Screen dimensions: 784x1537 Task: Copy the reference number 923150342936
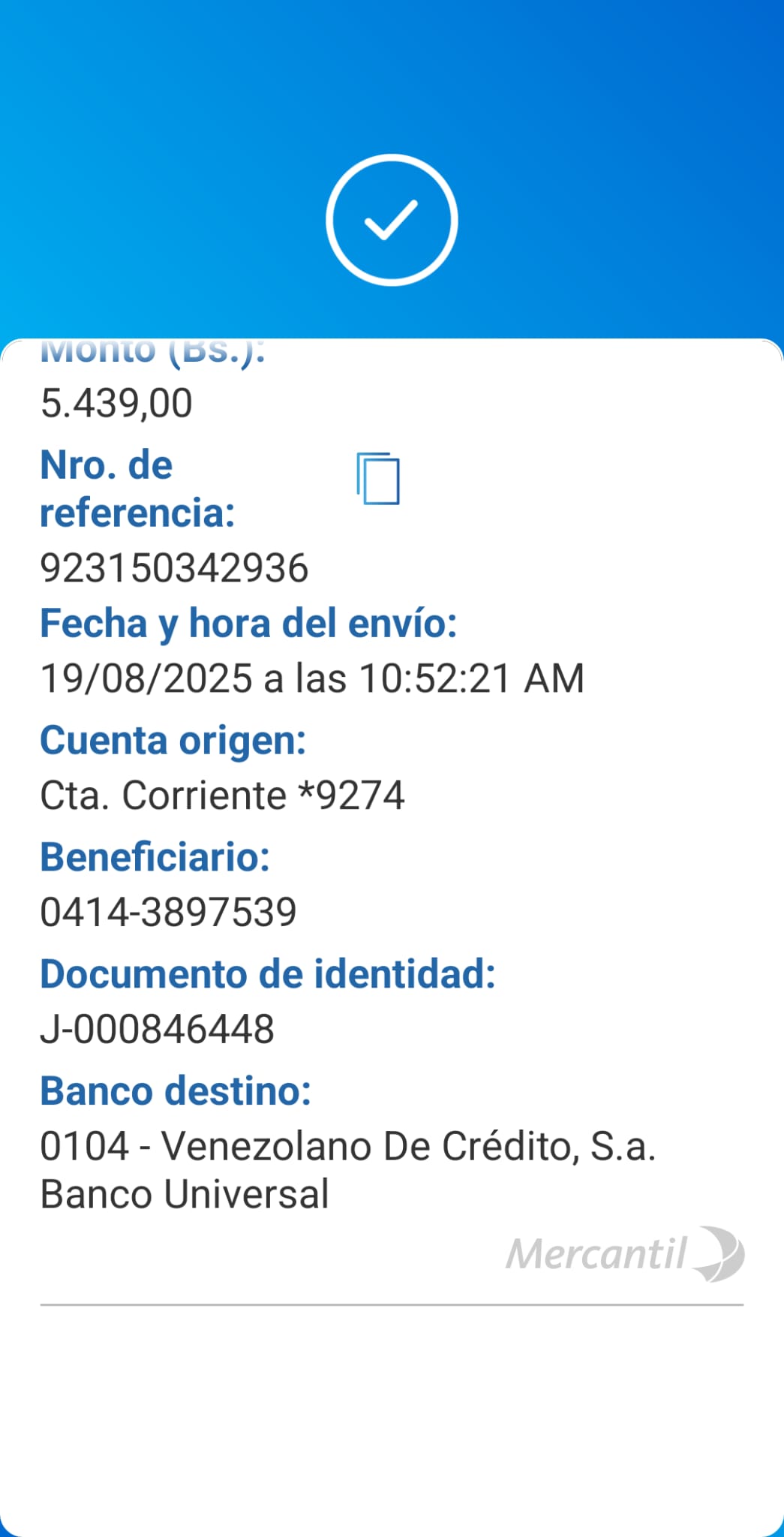(378, 479)
